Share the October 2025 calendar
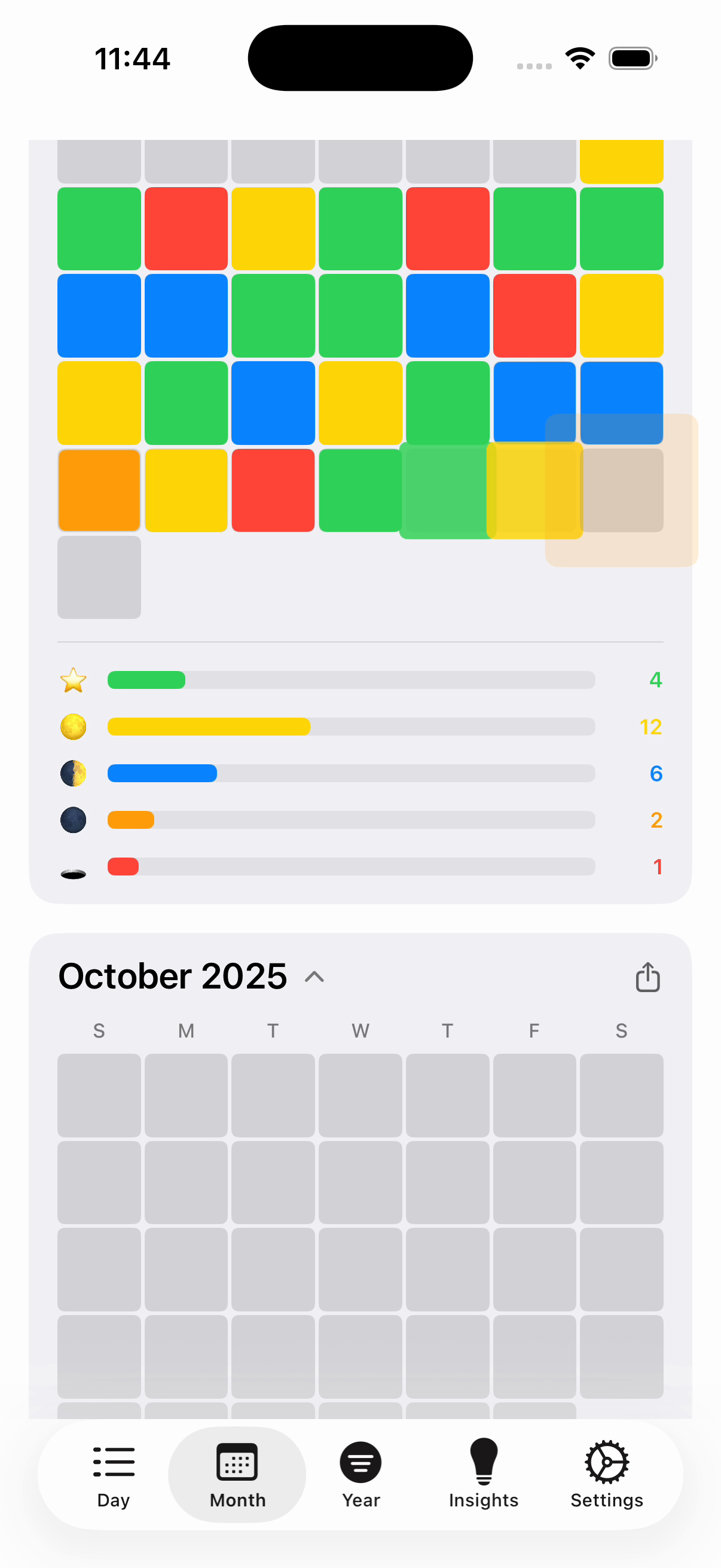This screenshot has height=1568, width=721. [647, 977]
